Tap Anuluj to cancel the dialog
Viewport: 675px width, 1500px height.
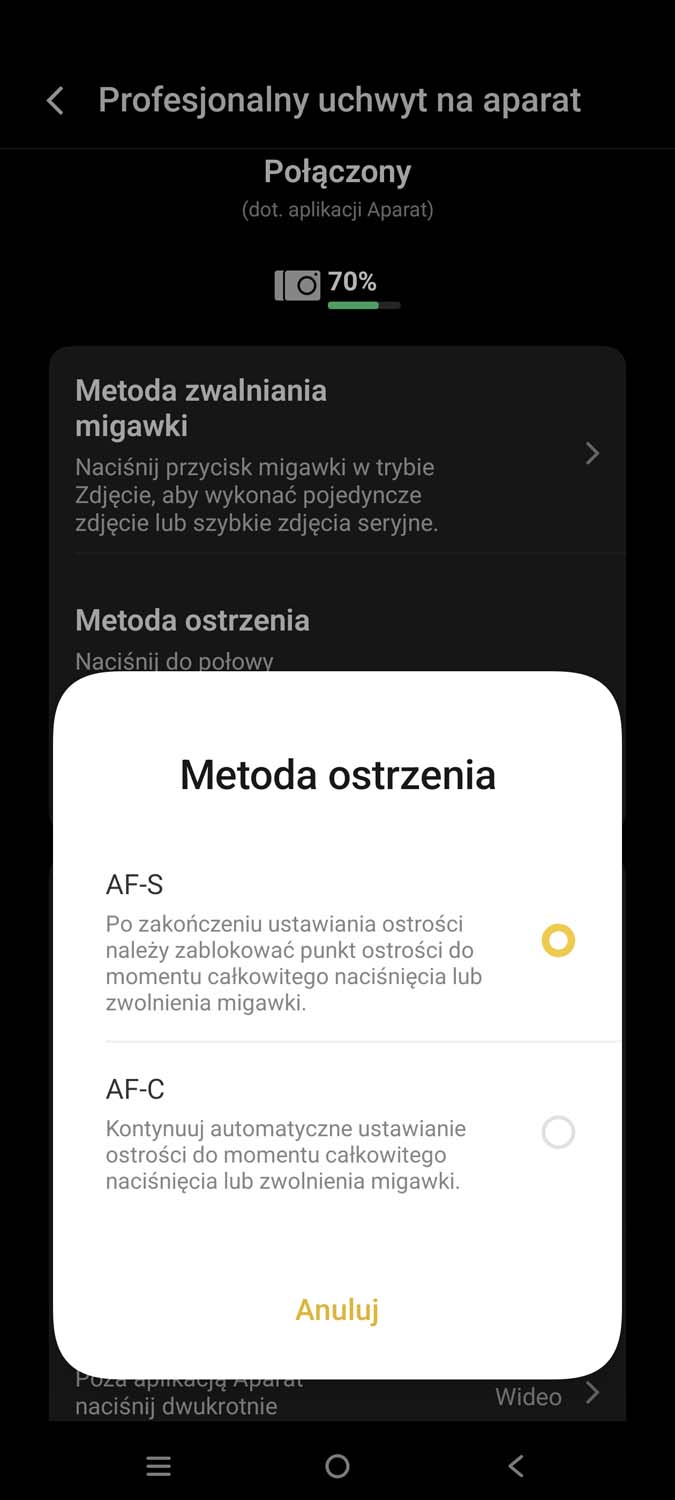click(337, 1309)
